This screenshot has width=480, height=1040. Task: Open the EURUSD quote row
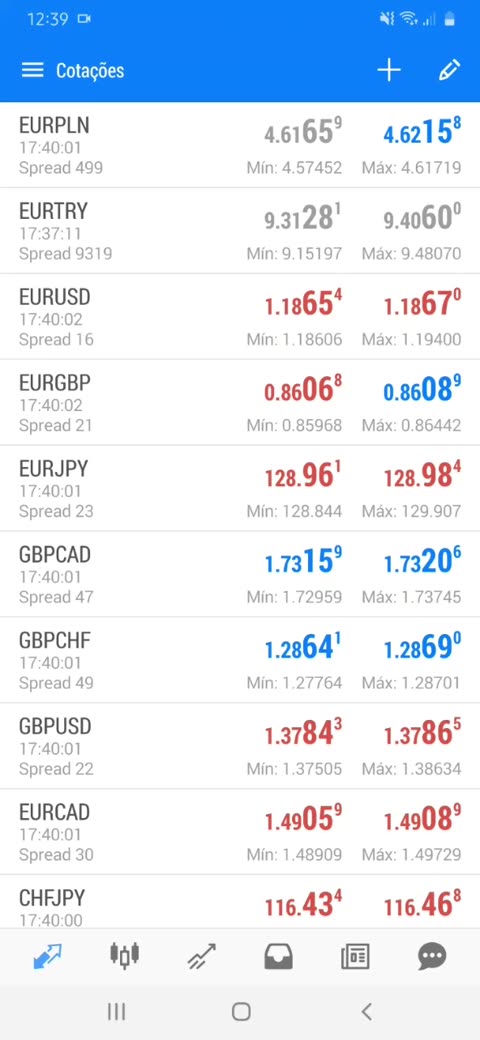click(x=240, y=317)
